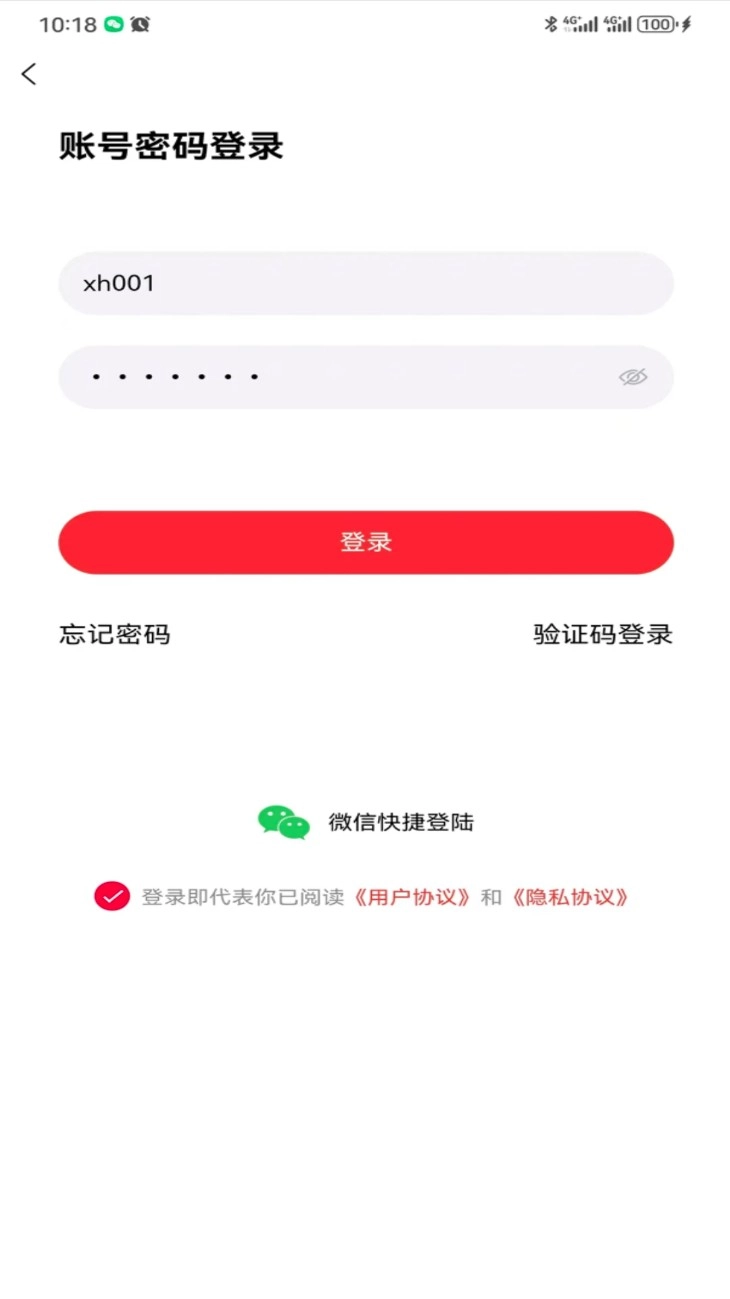730x1299 pixels.
Task: Click the back arrow at top left
Action: coord(29,74)
